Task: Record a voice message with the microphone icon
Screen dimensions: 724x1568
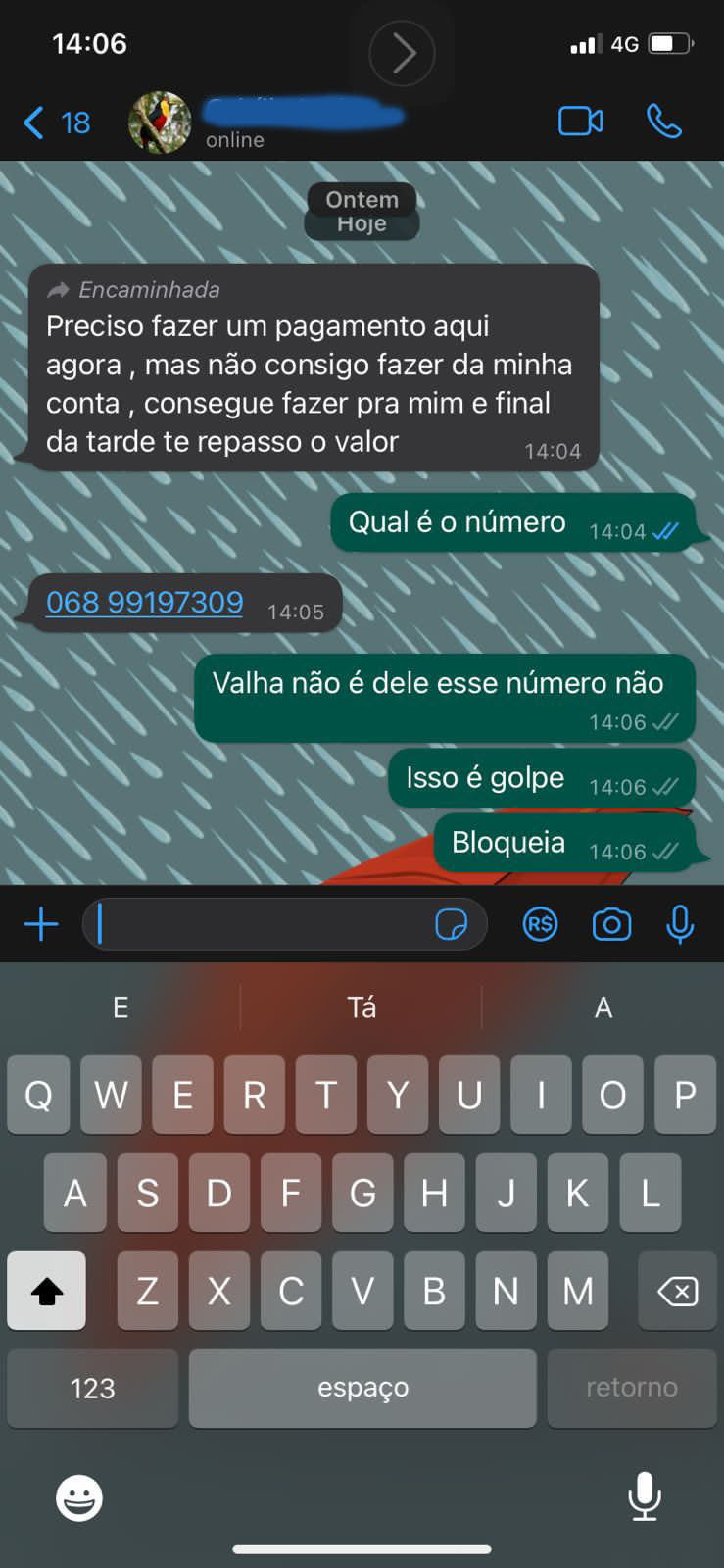Action: (680, 923)
